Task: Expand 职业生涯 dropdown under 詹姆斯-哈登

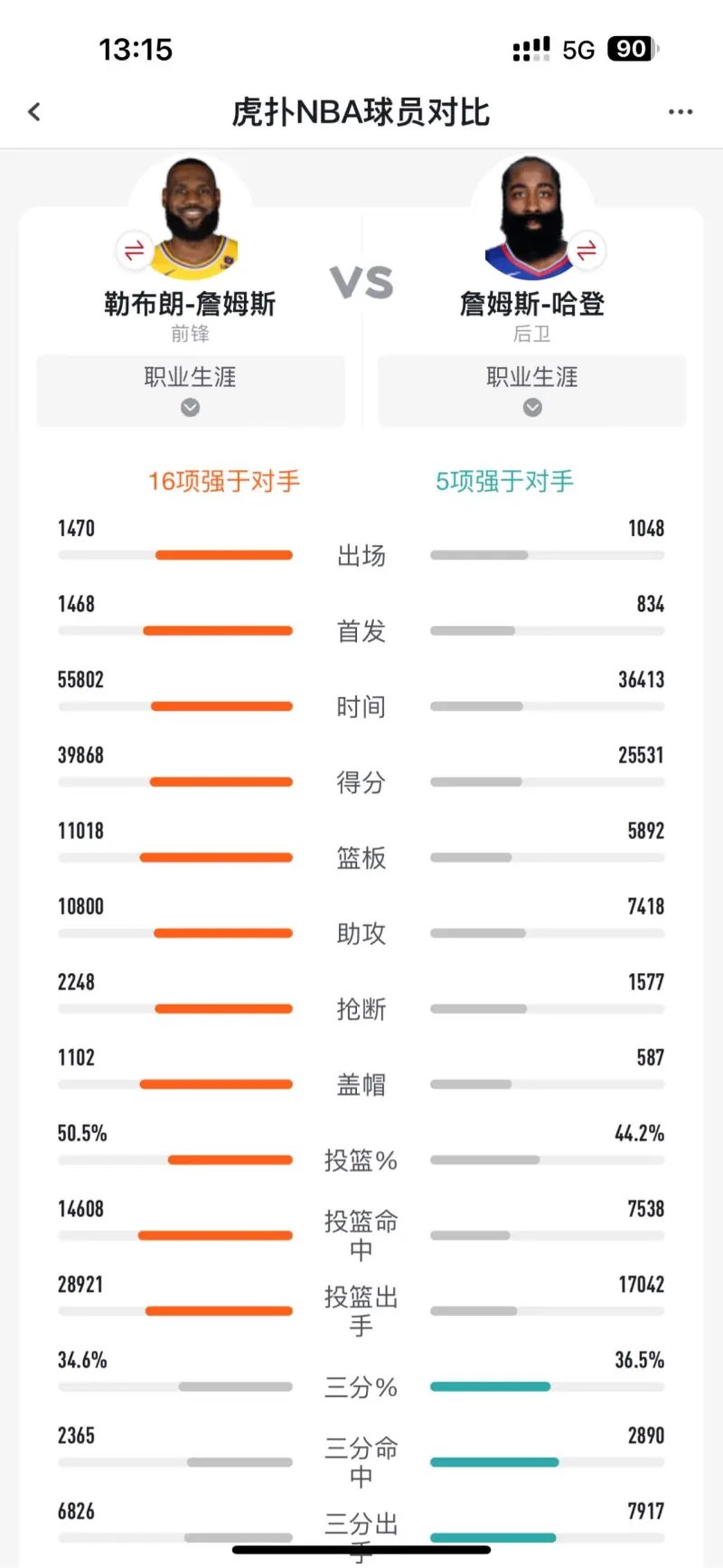Action: pyautogui.click(x=532, y=390)
